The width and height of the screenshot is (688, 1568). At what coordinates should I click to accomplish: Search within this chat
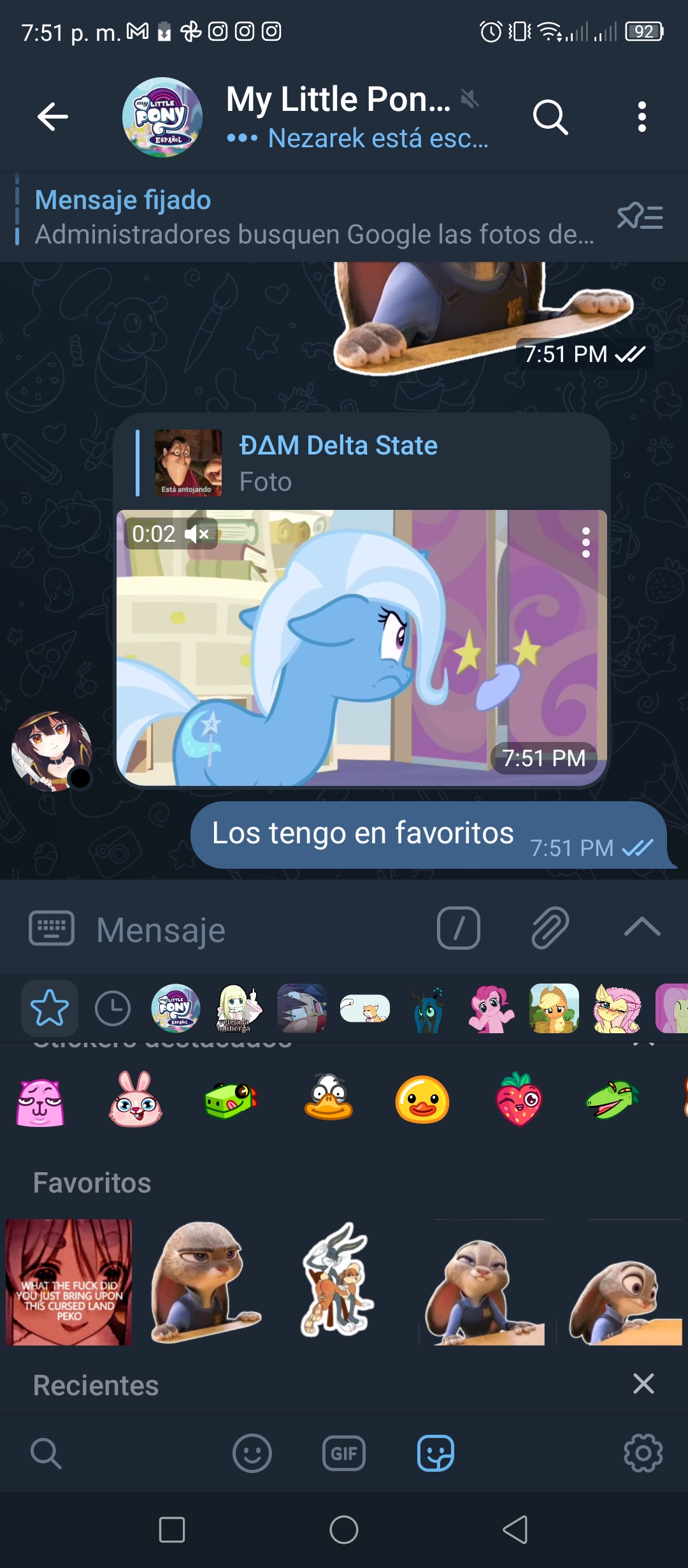pyautogui.click(x=550, y=117)
